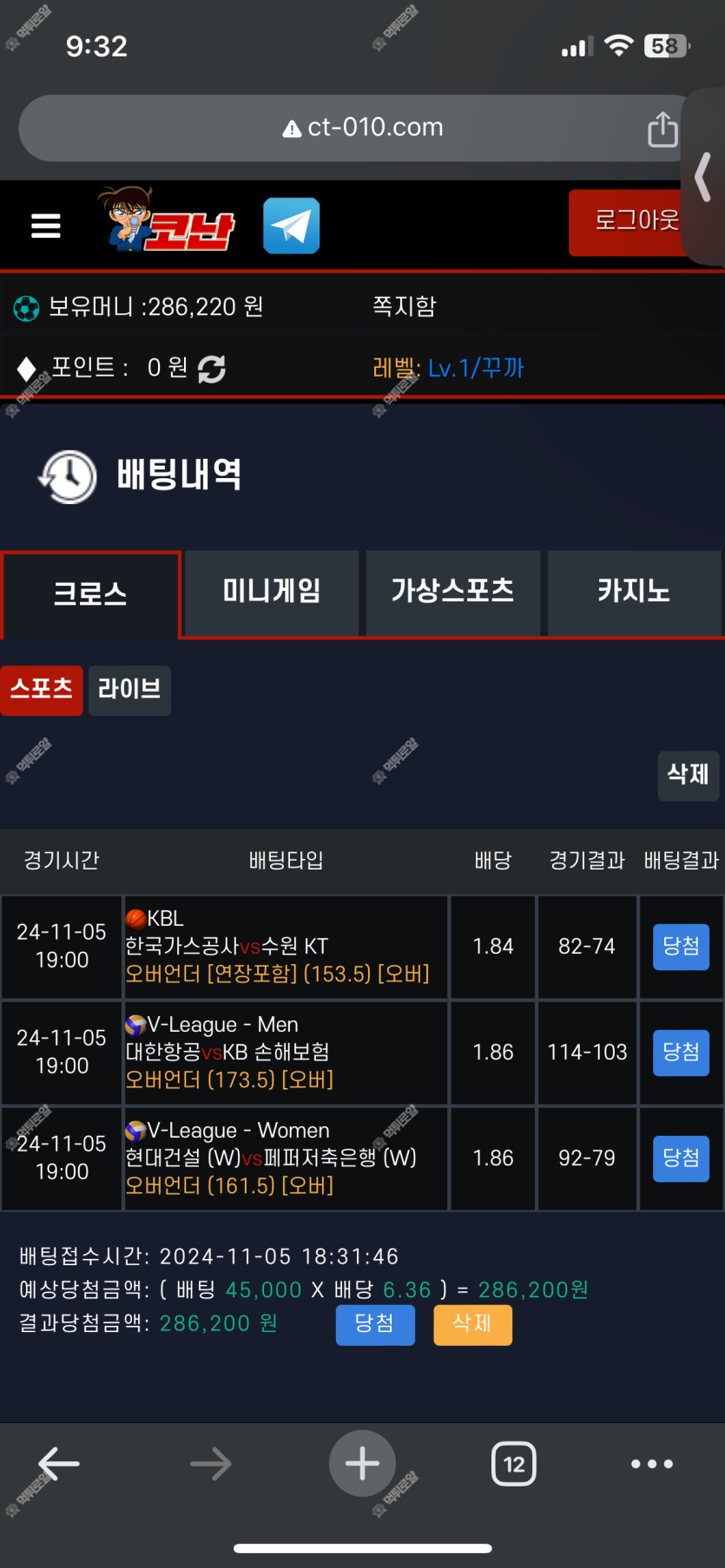Open the Telegram channel icon
This screenshot has width=725, height=1568.
292,226
